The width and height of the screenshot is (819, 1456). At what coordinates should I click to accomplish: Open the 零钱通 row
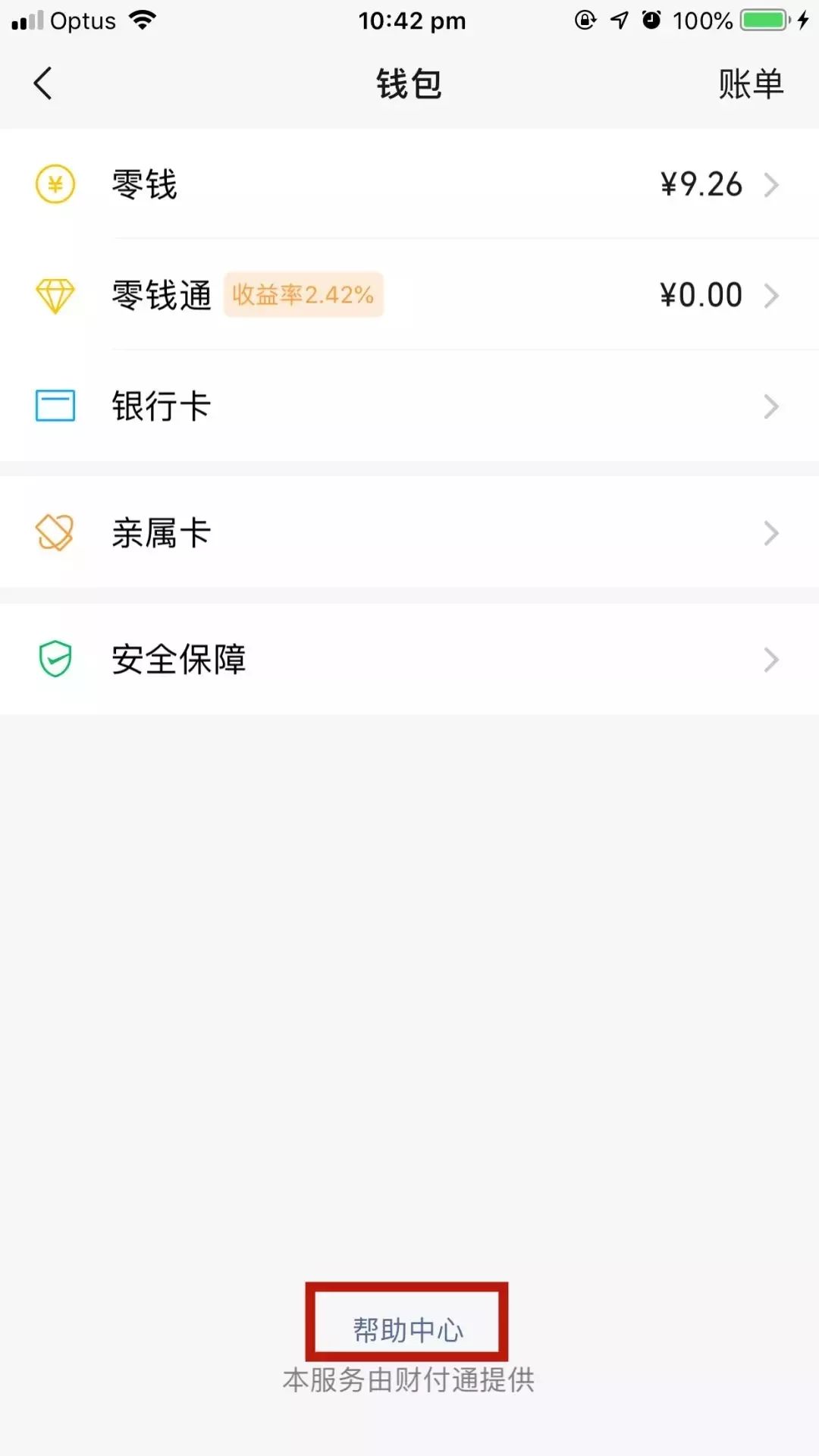pos(409,295)
